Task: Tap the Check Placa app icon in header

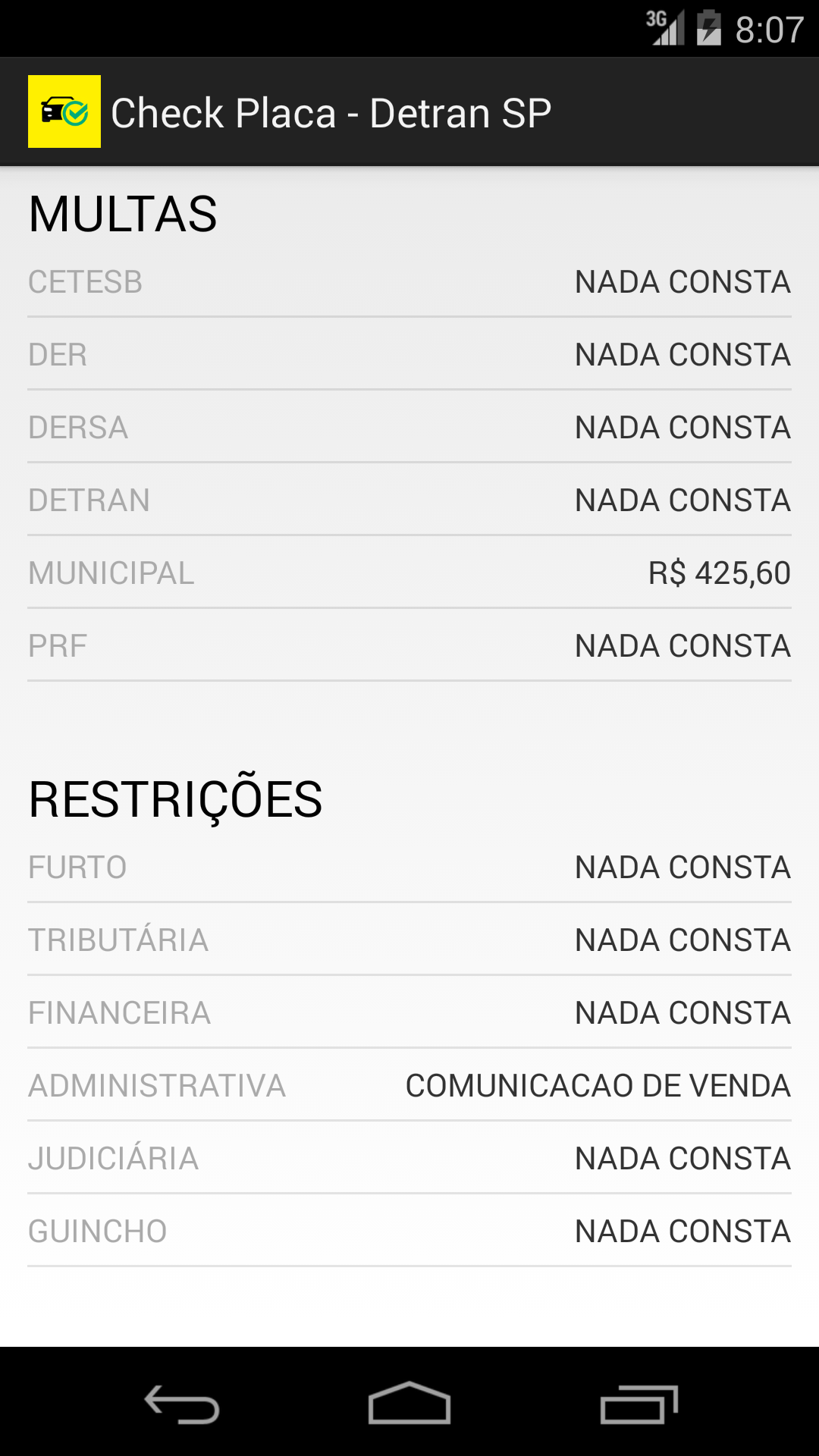Action: 64,111
